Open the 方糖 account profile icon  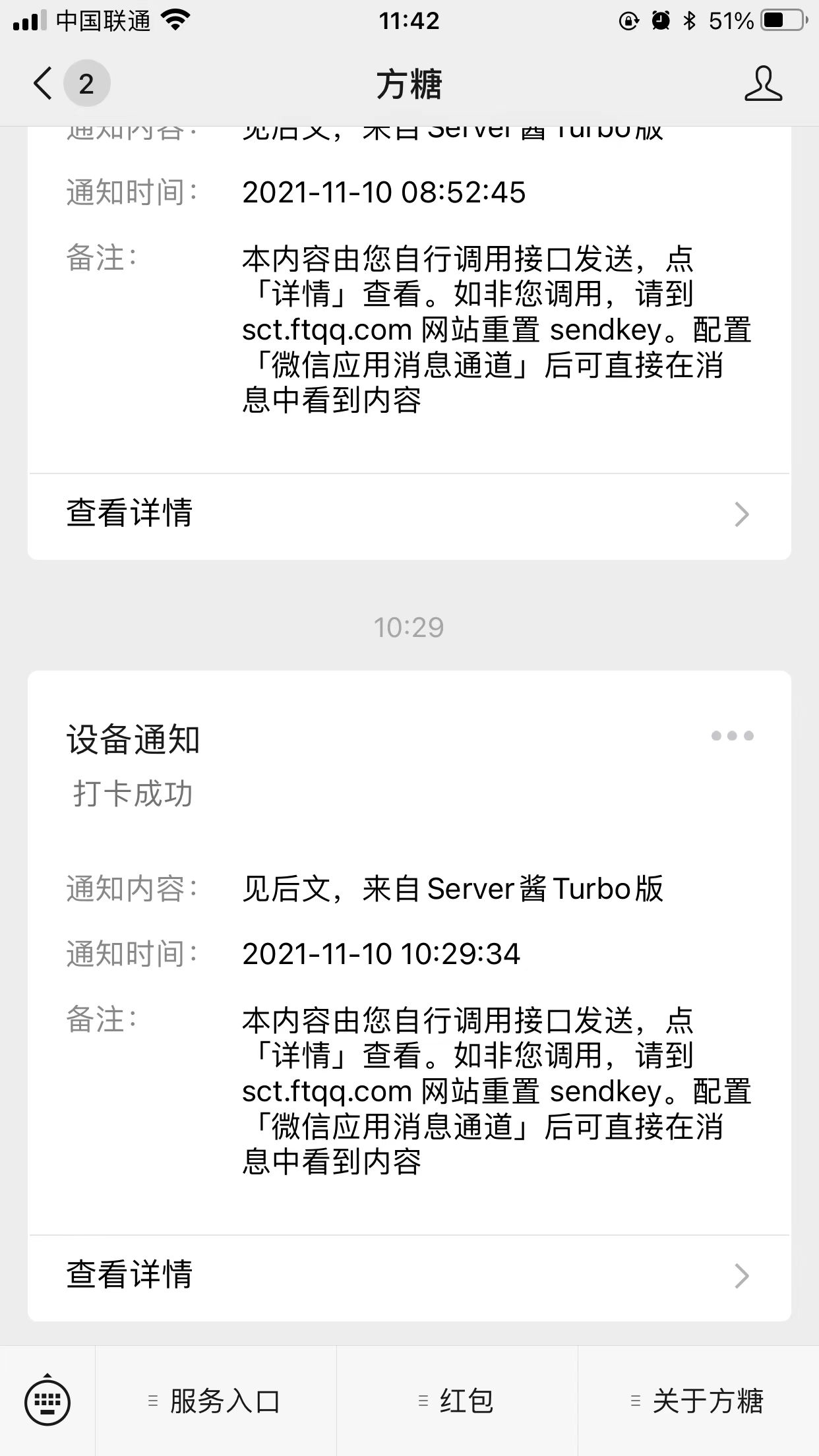click(763, 84)
